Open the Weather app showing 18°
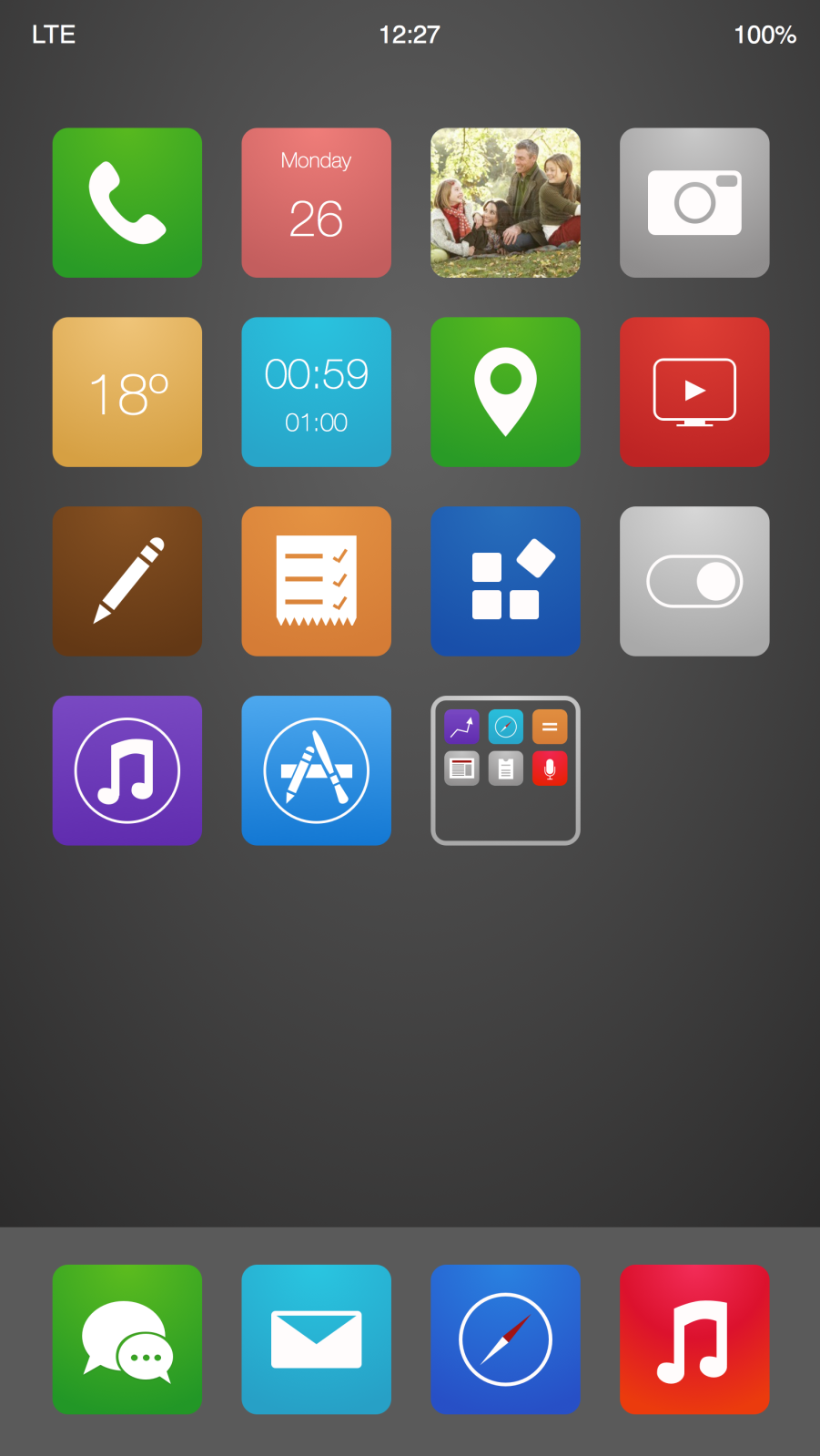Image resolution: width=820 pixels, height=1456 pixels. tap(127, 392)
